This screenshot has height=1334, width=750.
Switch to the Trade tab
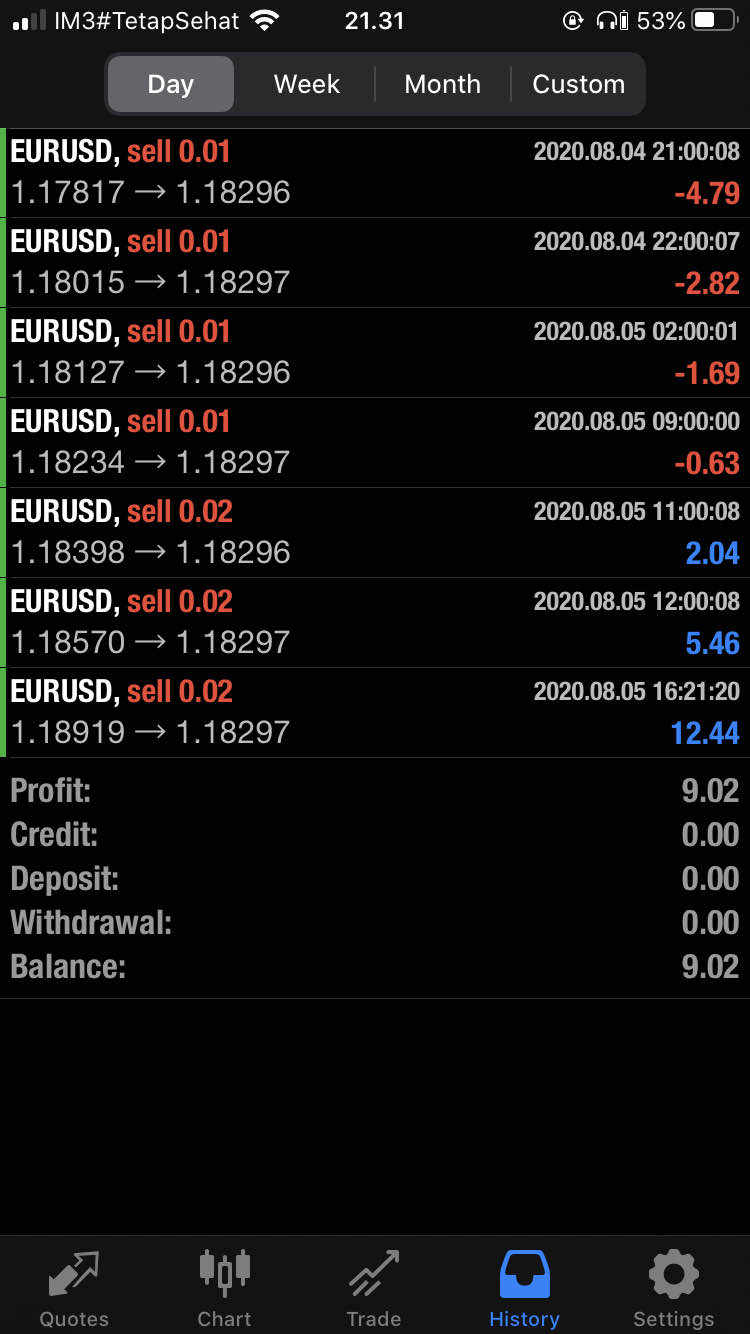tap(374, 1287)
